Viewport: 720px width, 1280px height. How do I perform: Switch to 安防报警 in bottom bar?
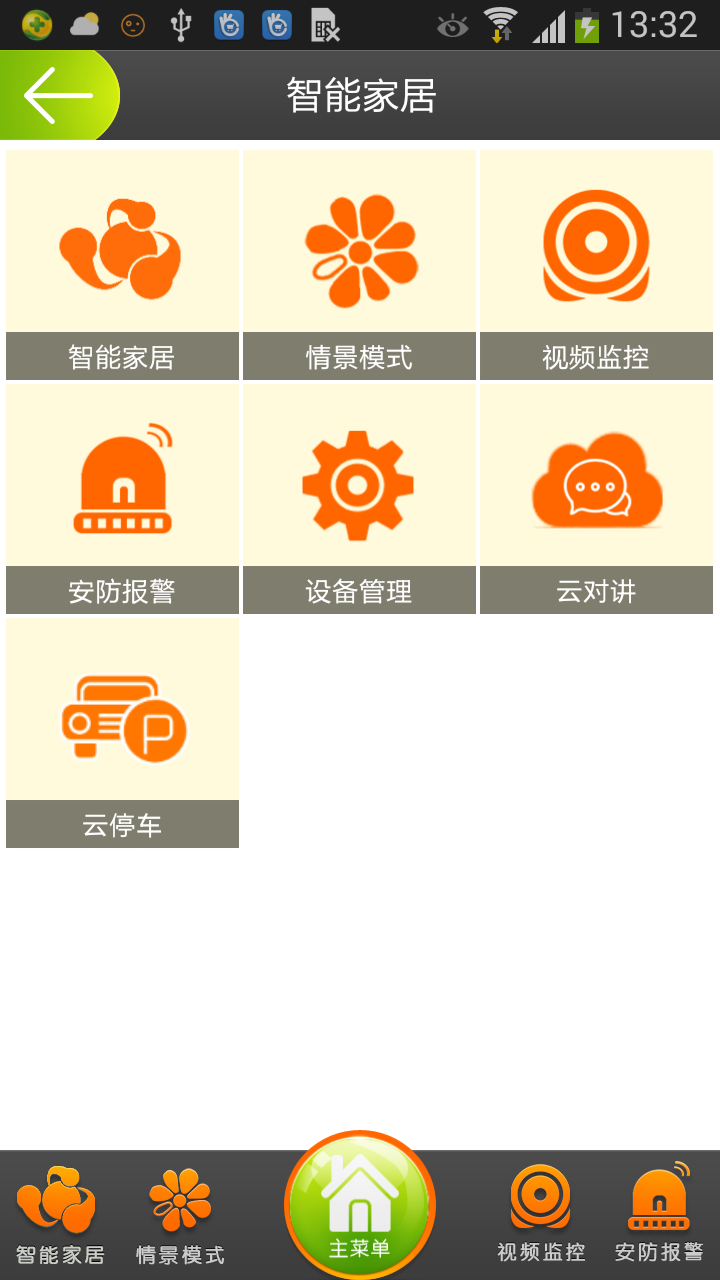tap(659, 1215)
